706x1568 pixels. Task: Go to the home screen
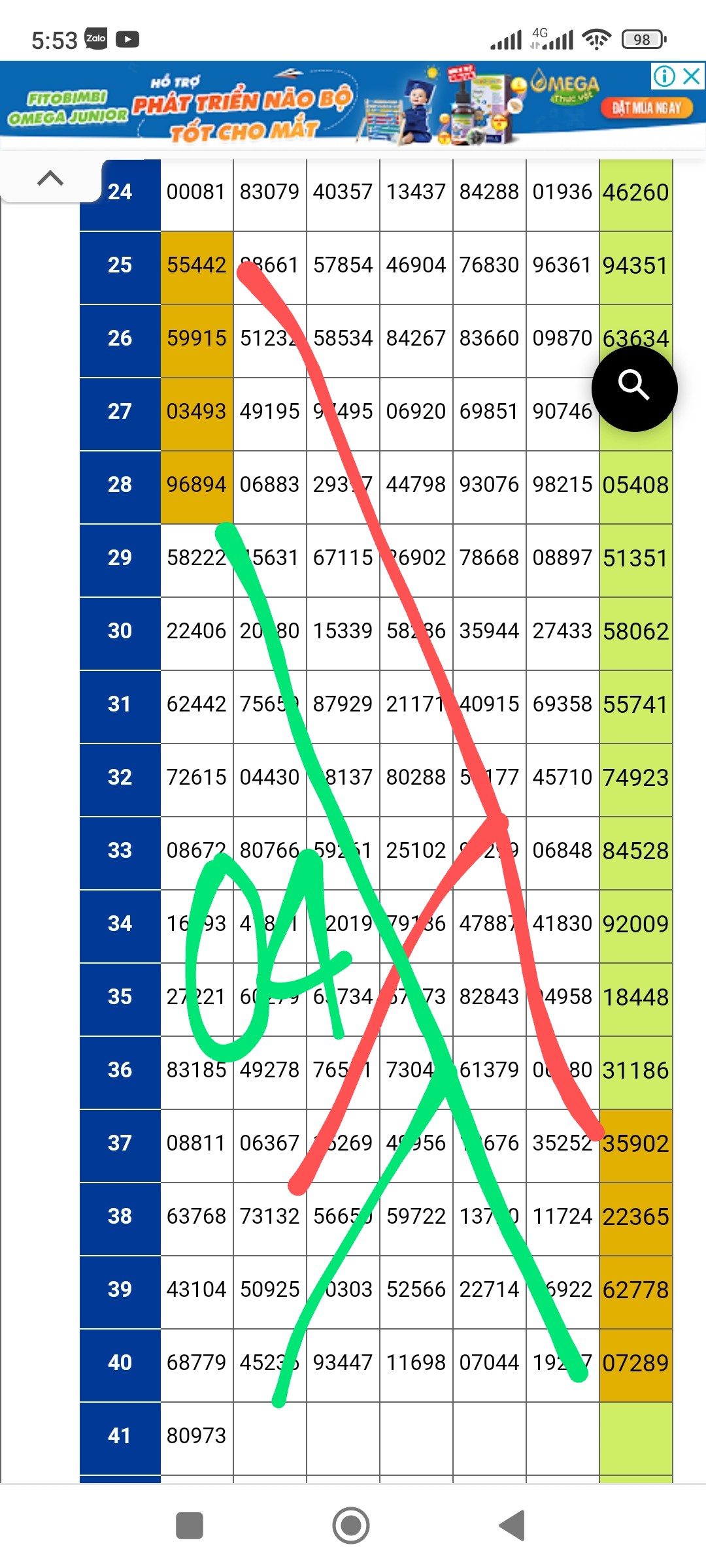click(x=351, y=1526)
